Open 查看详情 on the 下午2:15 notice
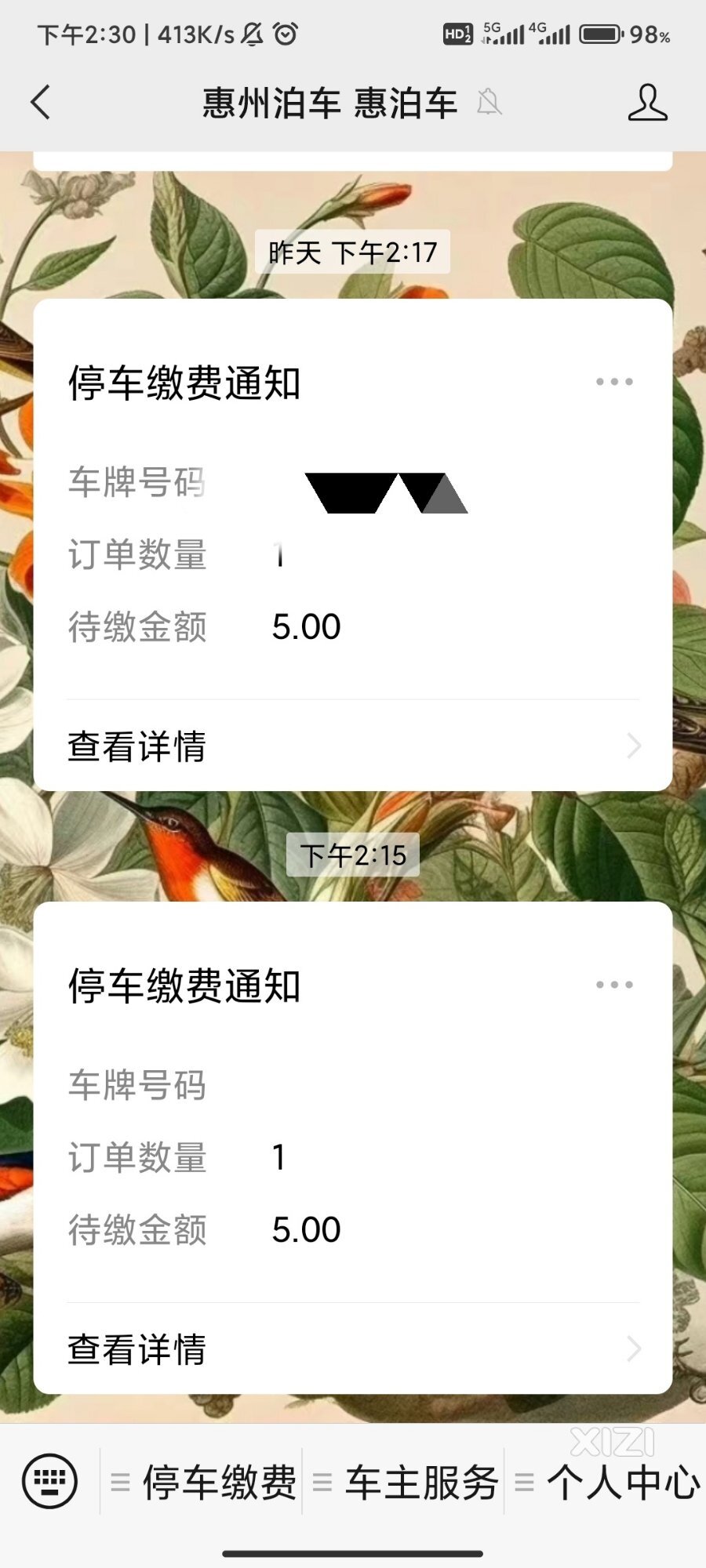The height and width of the screenshot is (1568, 706). 353,1349
